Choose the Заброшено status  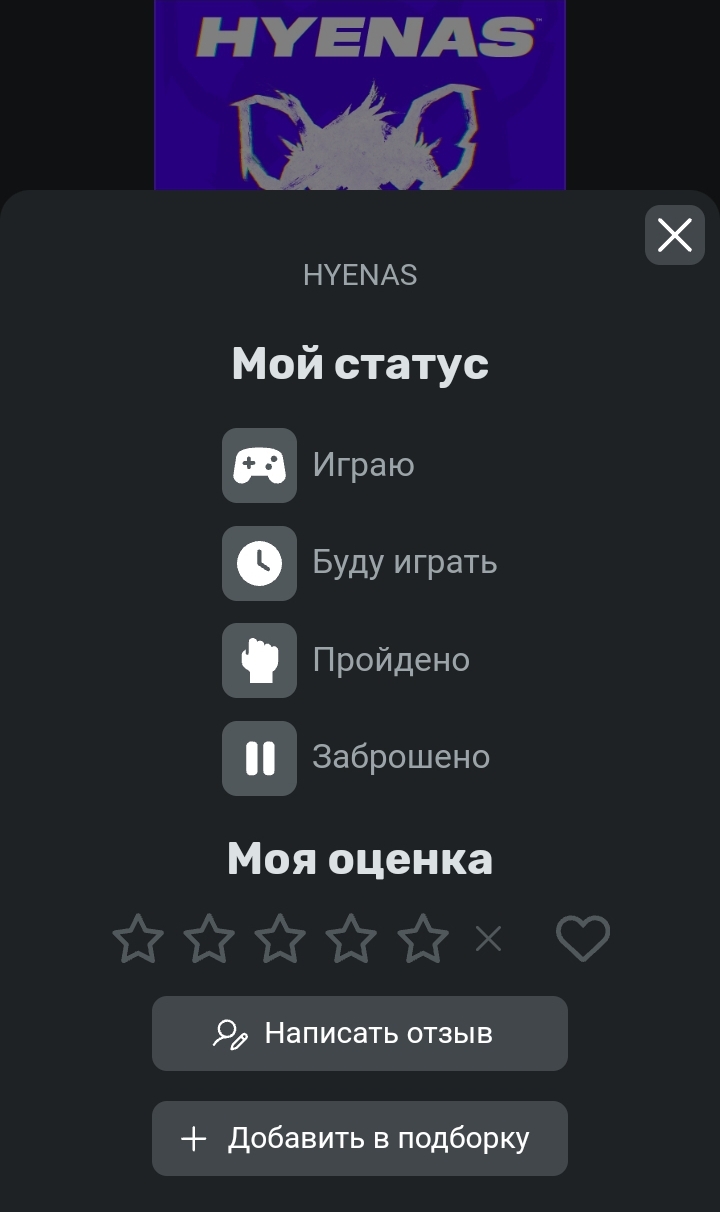356,758
